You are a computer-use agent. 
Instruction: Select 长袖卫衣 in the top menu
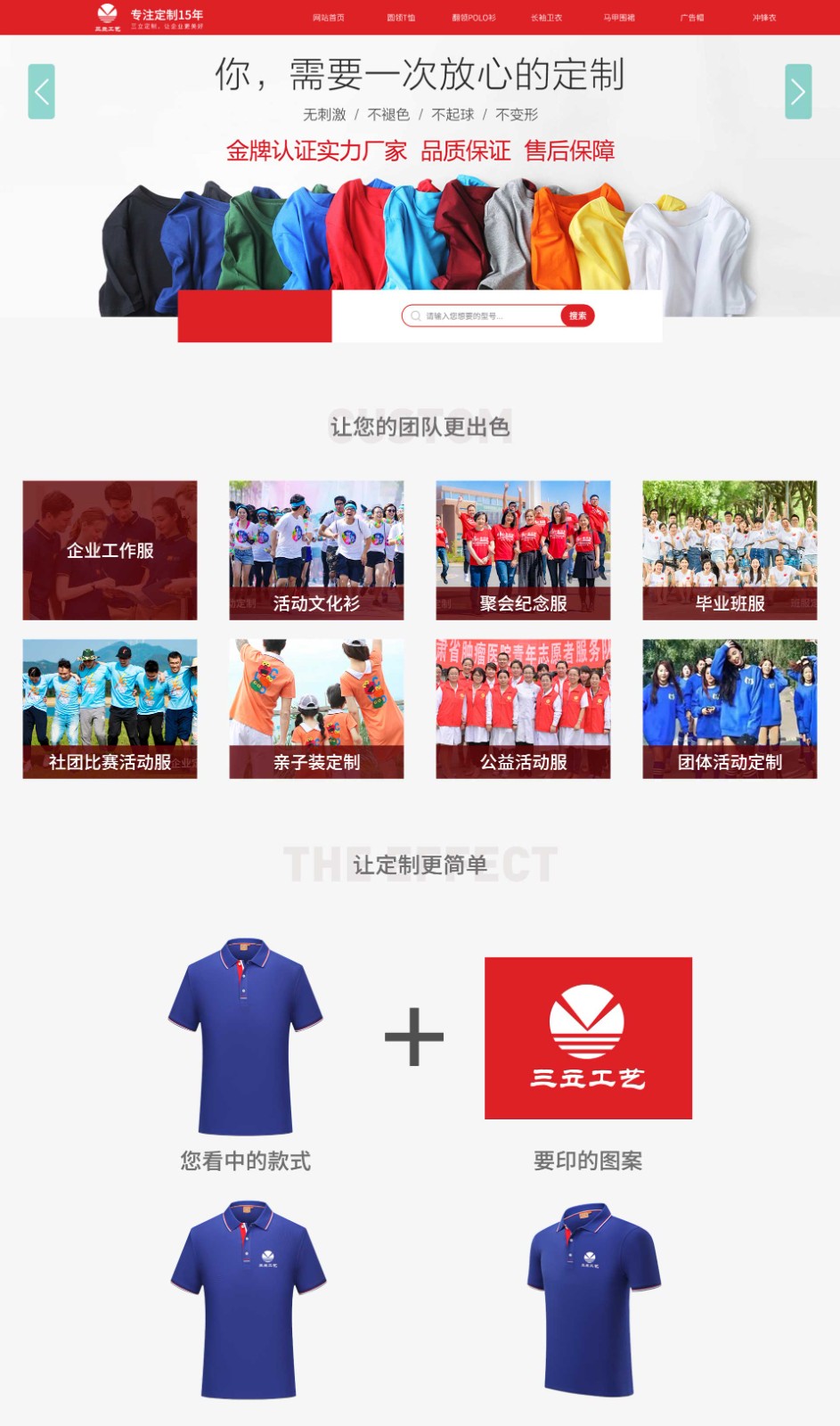click(x=546, y=18)
